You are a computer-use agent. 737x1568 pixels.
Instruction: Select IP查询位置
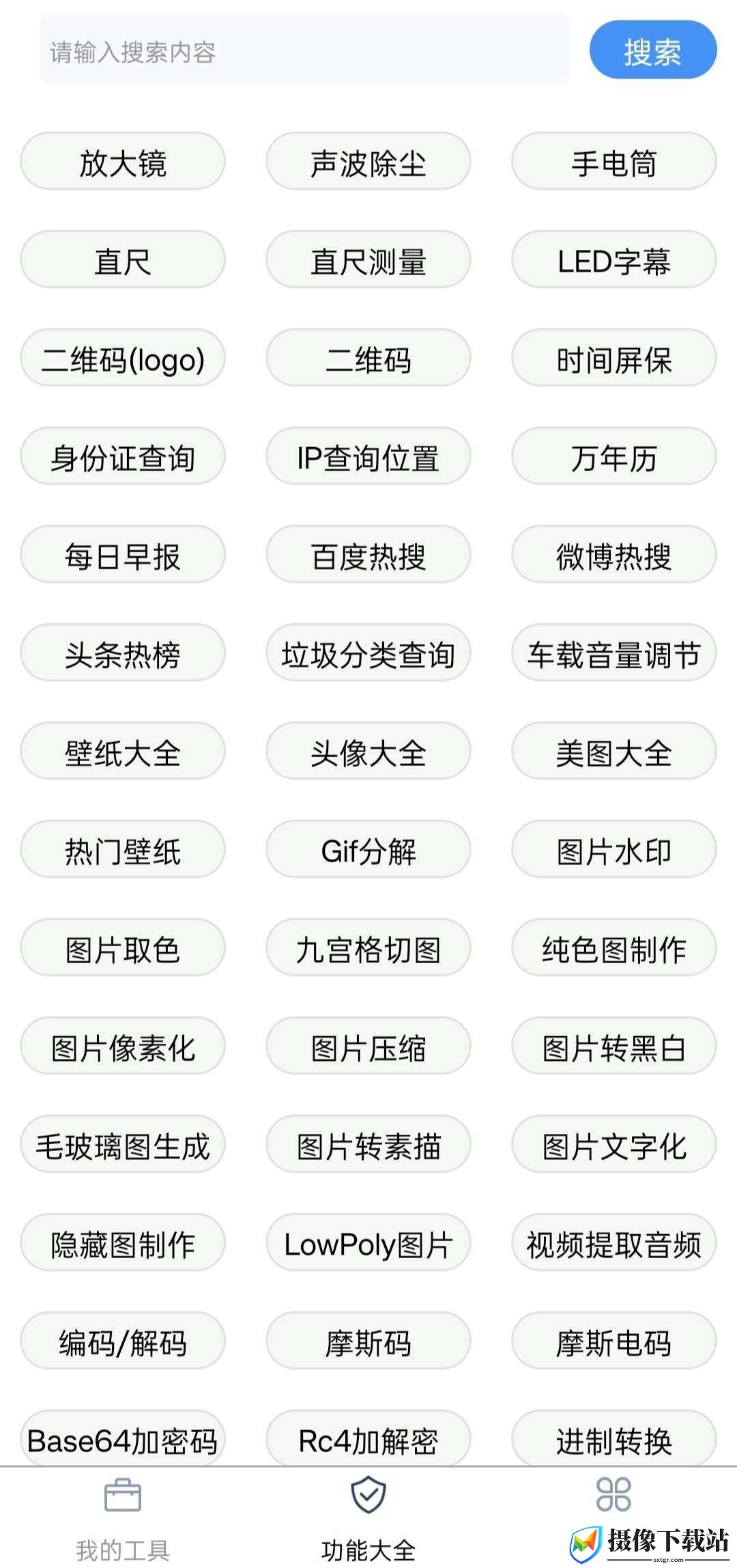coord(369,457)
